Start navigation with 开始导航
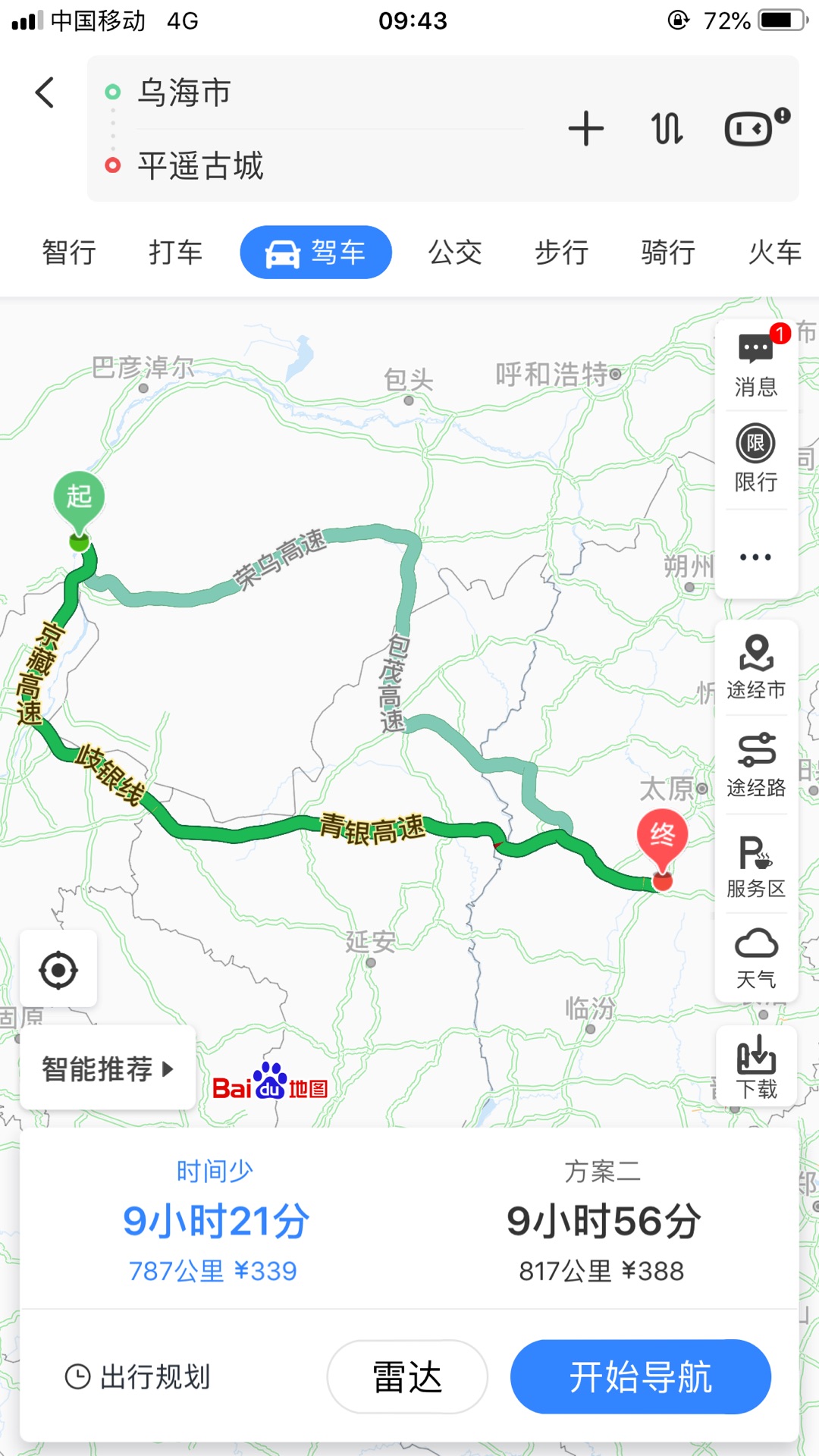The height and width of the screenshot is (1456, 819). (641, 1376)
